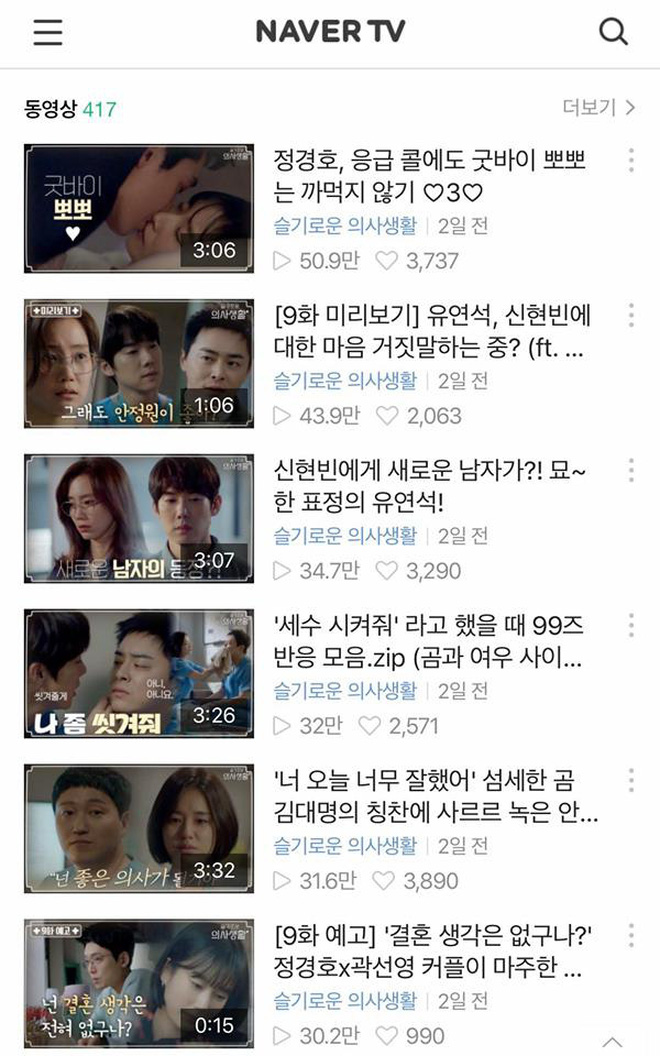
Task: Open 슬기로운 의사생활 channel under 굿바이 뽀뽀 video
Action: [x=345, y=226]
